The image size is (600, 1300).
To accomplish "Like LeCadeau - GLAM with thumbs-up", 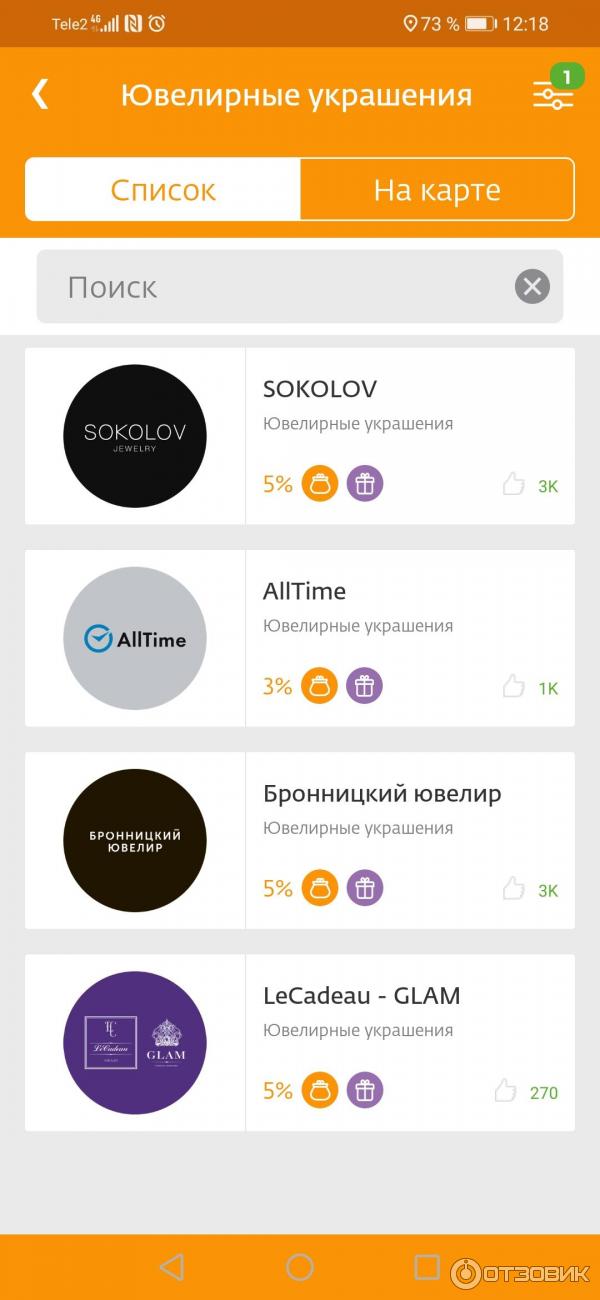I will pos(506,1091).
